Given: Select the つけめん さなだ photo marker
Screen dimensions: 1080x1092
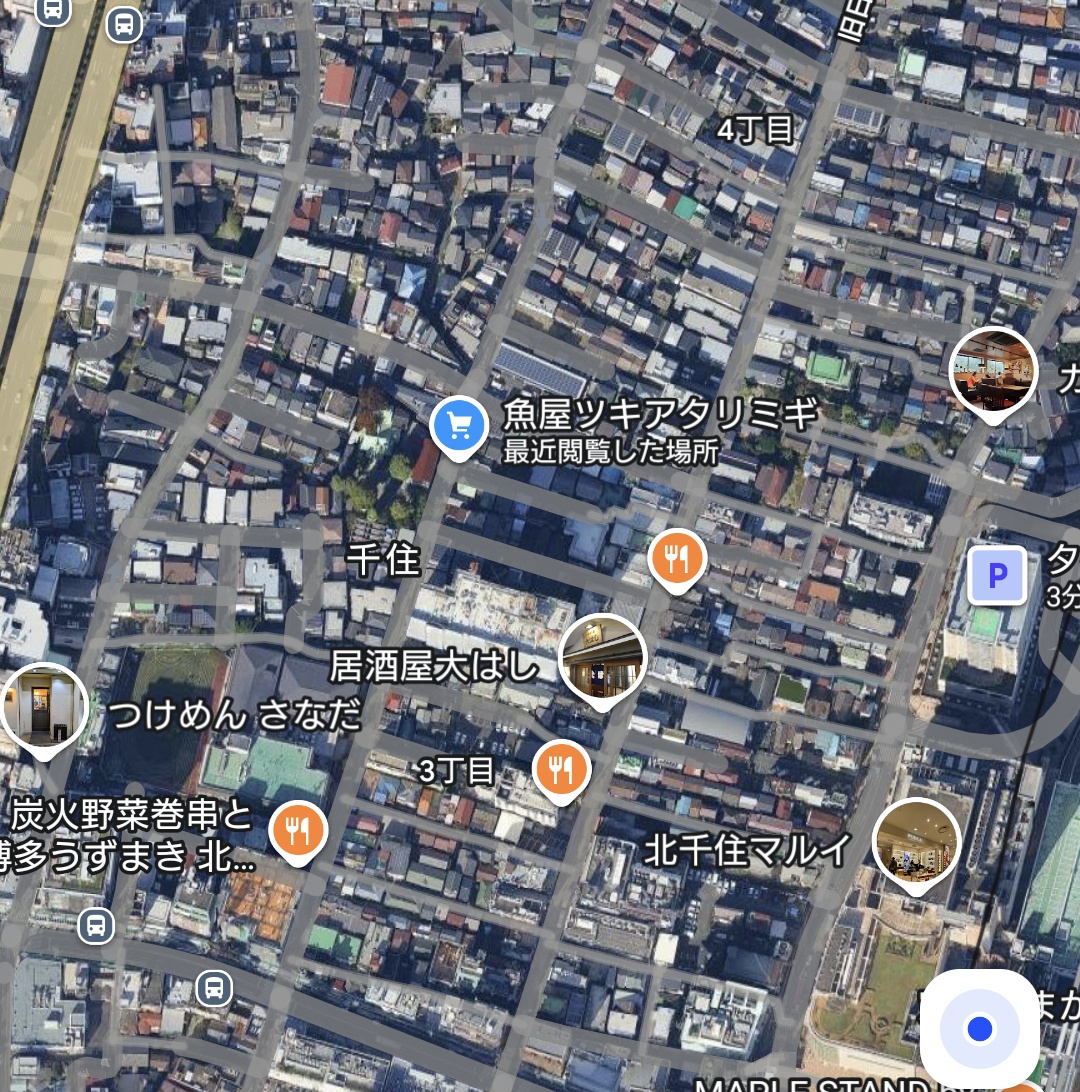Looking at the screenshot, I should [x=44, y=705].
